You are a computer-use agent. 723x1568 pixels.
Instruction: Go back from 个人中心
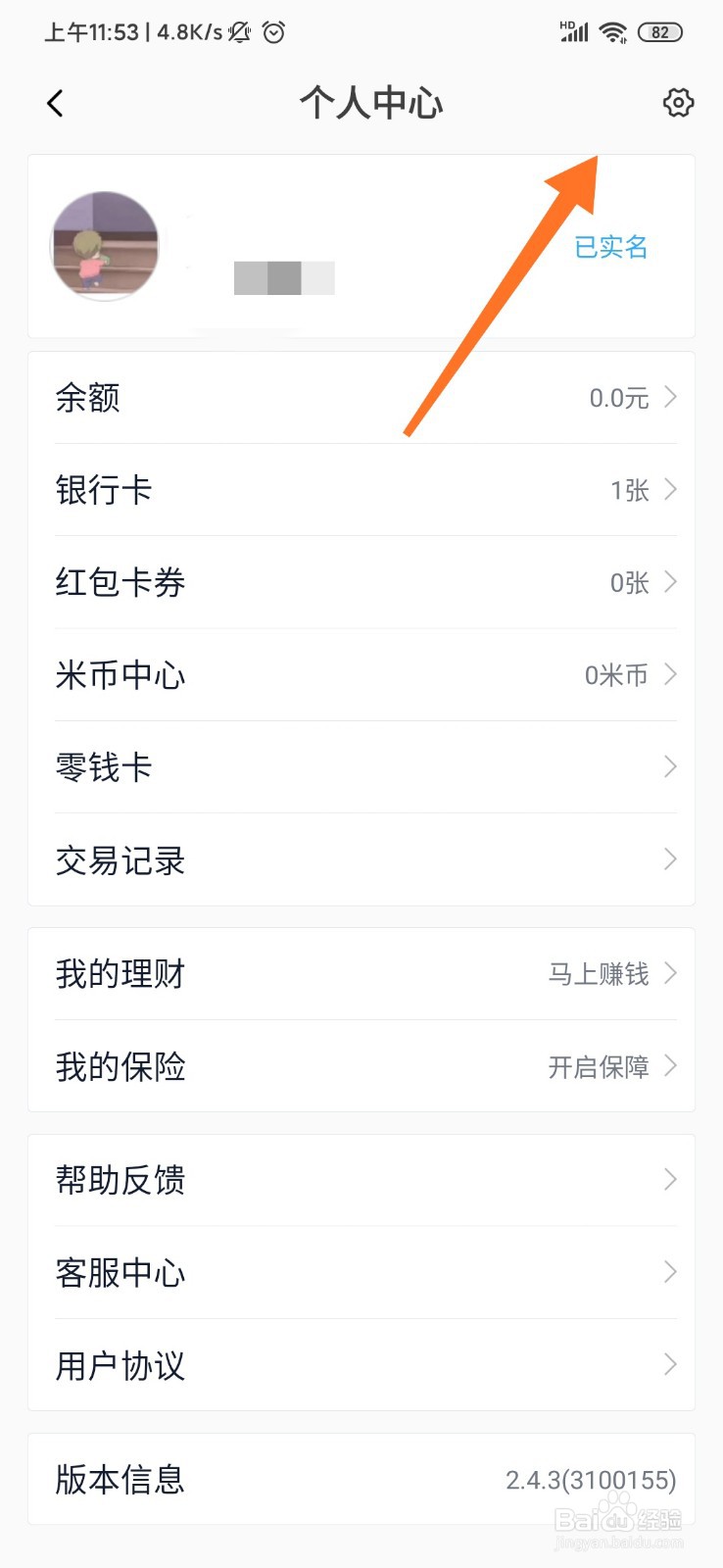[x=56, y=103]
